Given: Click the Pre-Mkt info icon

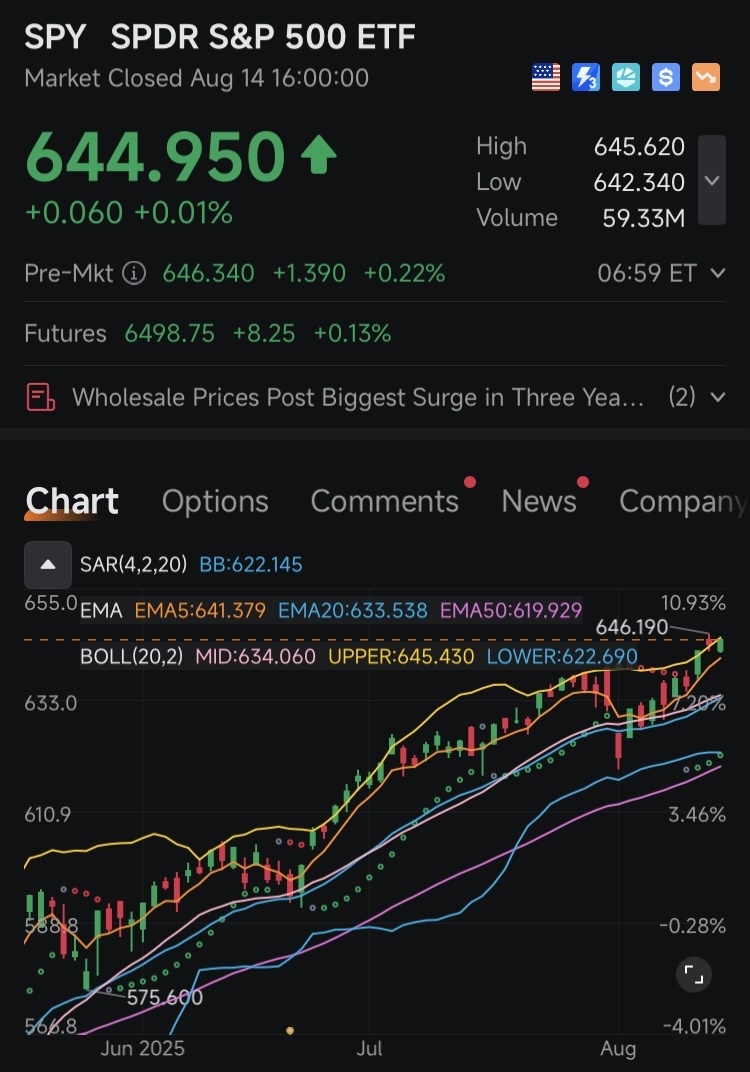Looking at the screenshot, I should [x=133, y=272].
